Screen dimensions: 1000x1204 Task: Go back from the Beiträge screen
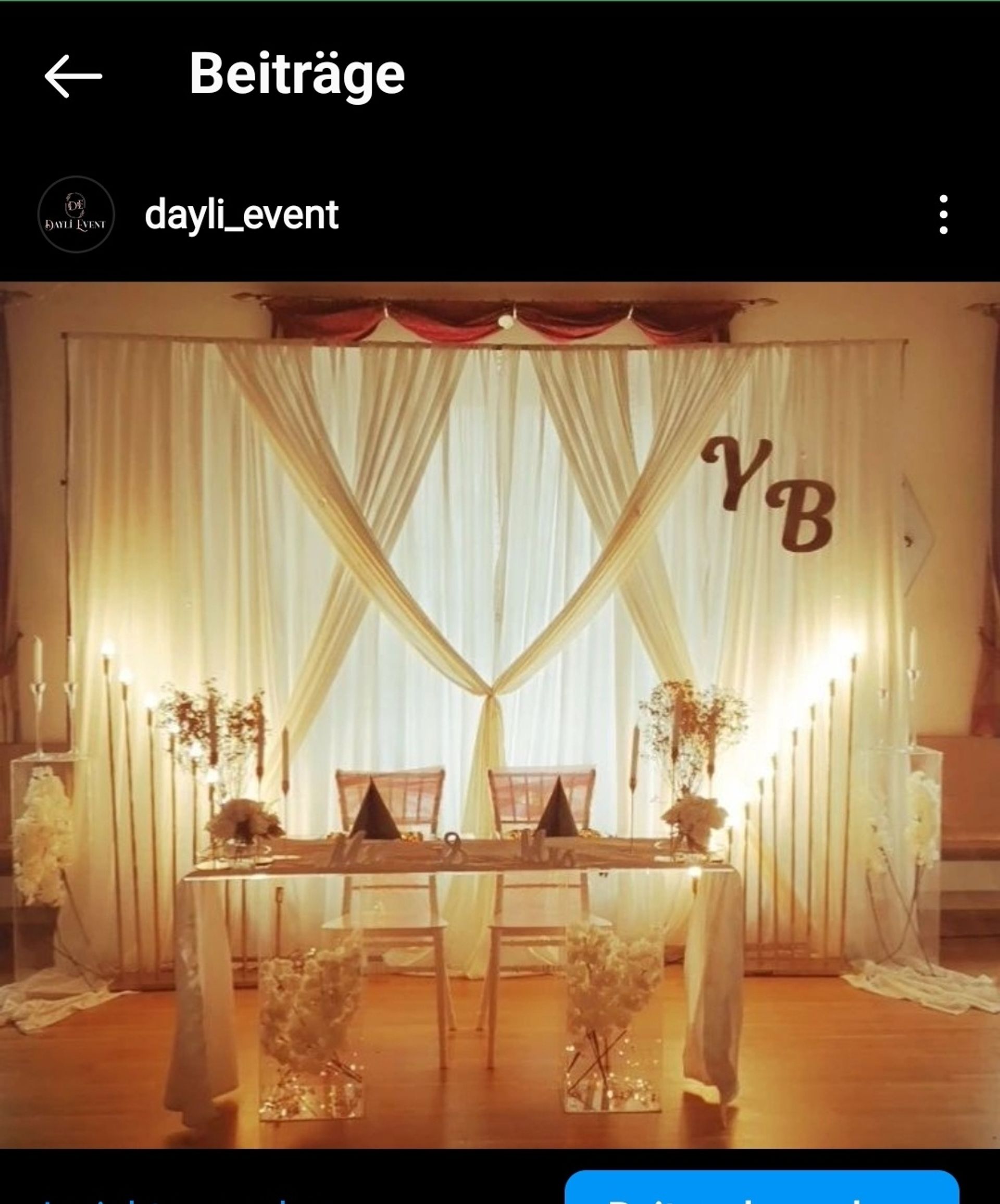73,76
